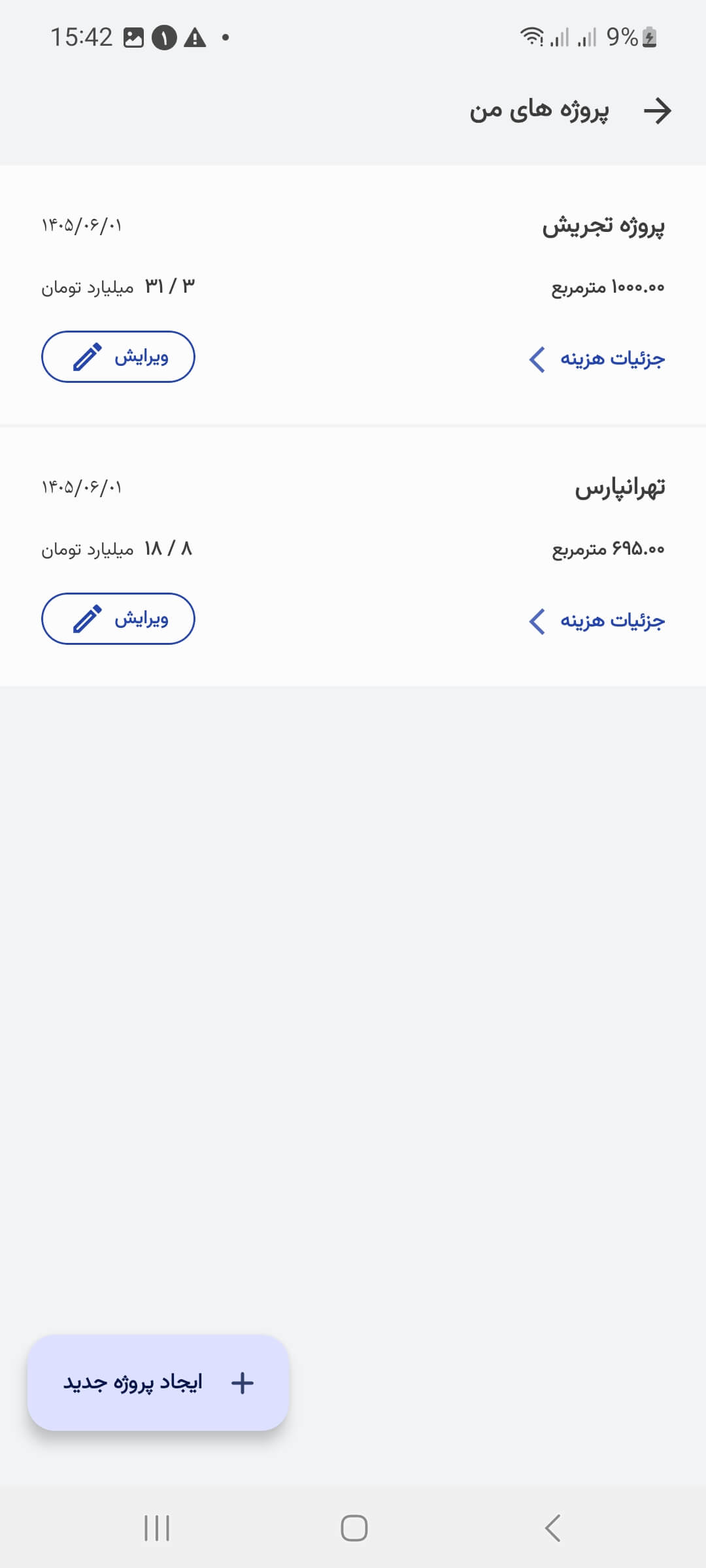
Task: Tap ویرایش on the پروژه تجریش card
Action: (118, 357)
